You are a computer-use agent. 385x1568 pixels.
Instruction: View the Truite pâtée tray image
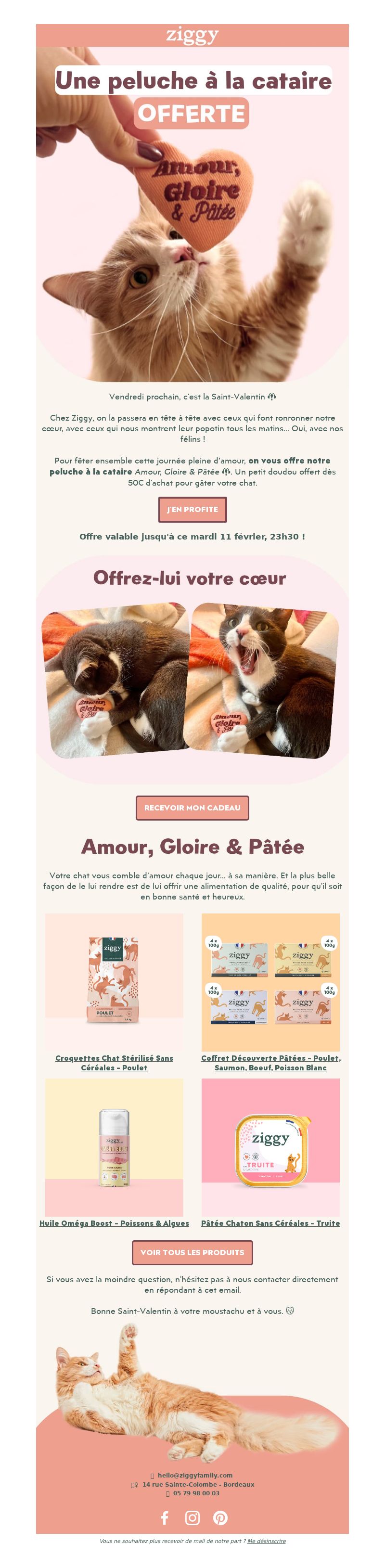coord(270,1146)
